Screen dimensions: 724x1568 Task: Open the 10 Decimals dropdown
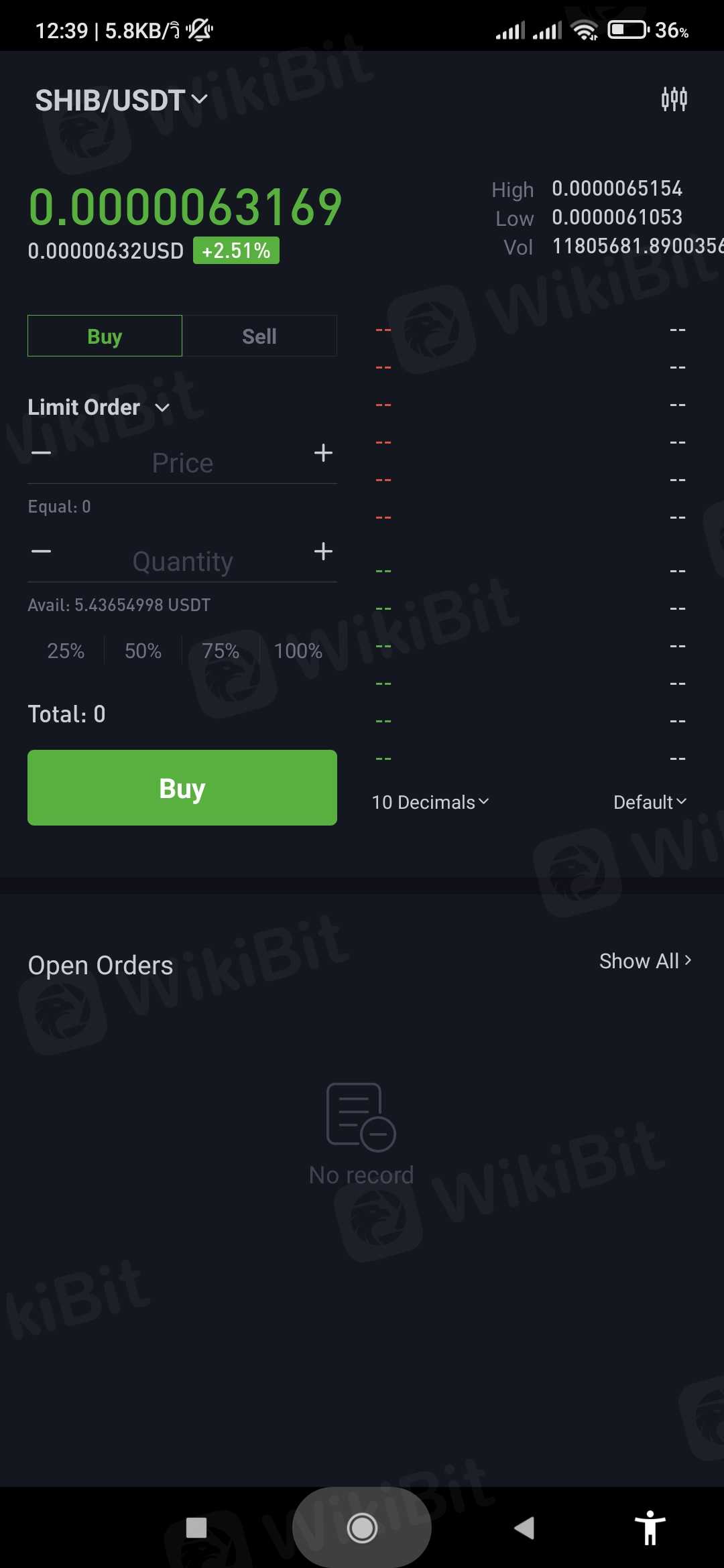[430, 802]
